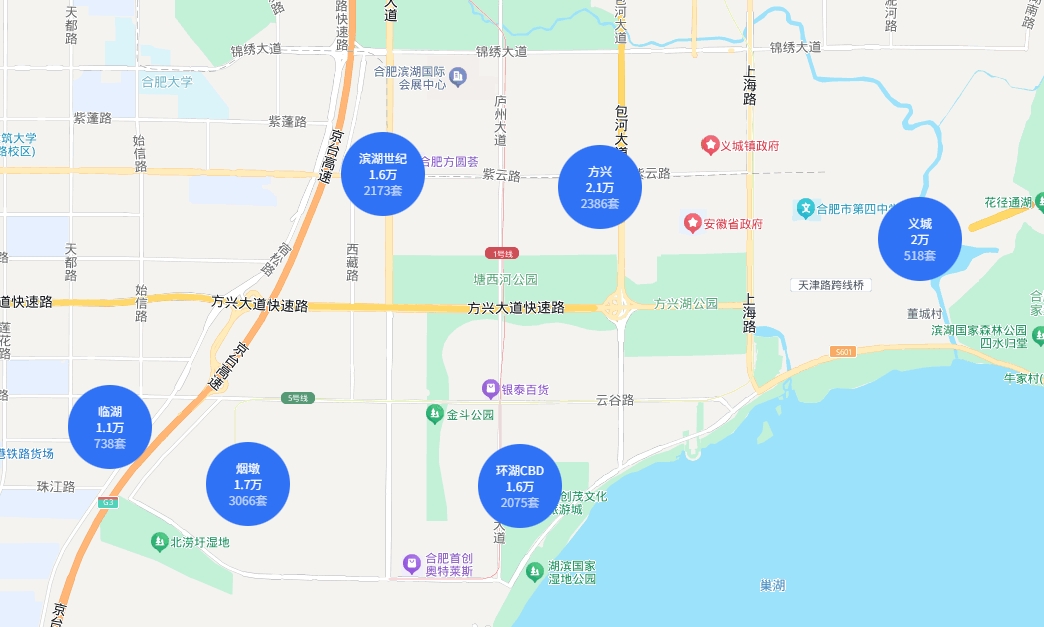
Task: Open the 滨湖世纪 area bubble
Action: (x=383, y=174)
